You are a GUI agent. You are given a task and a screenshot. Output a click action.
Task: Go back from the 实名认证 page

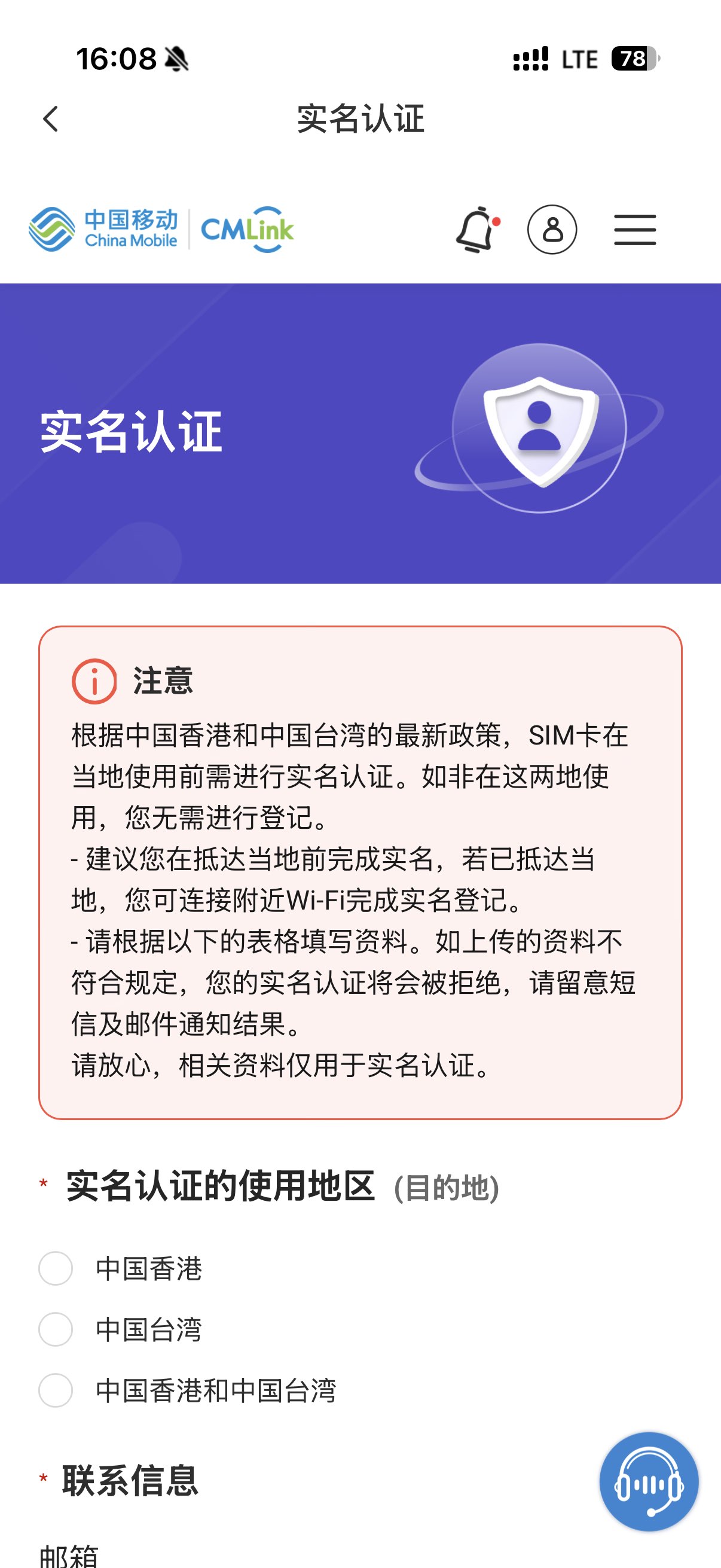(51, 118)
